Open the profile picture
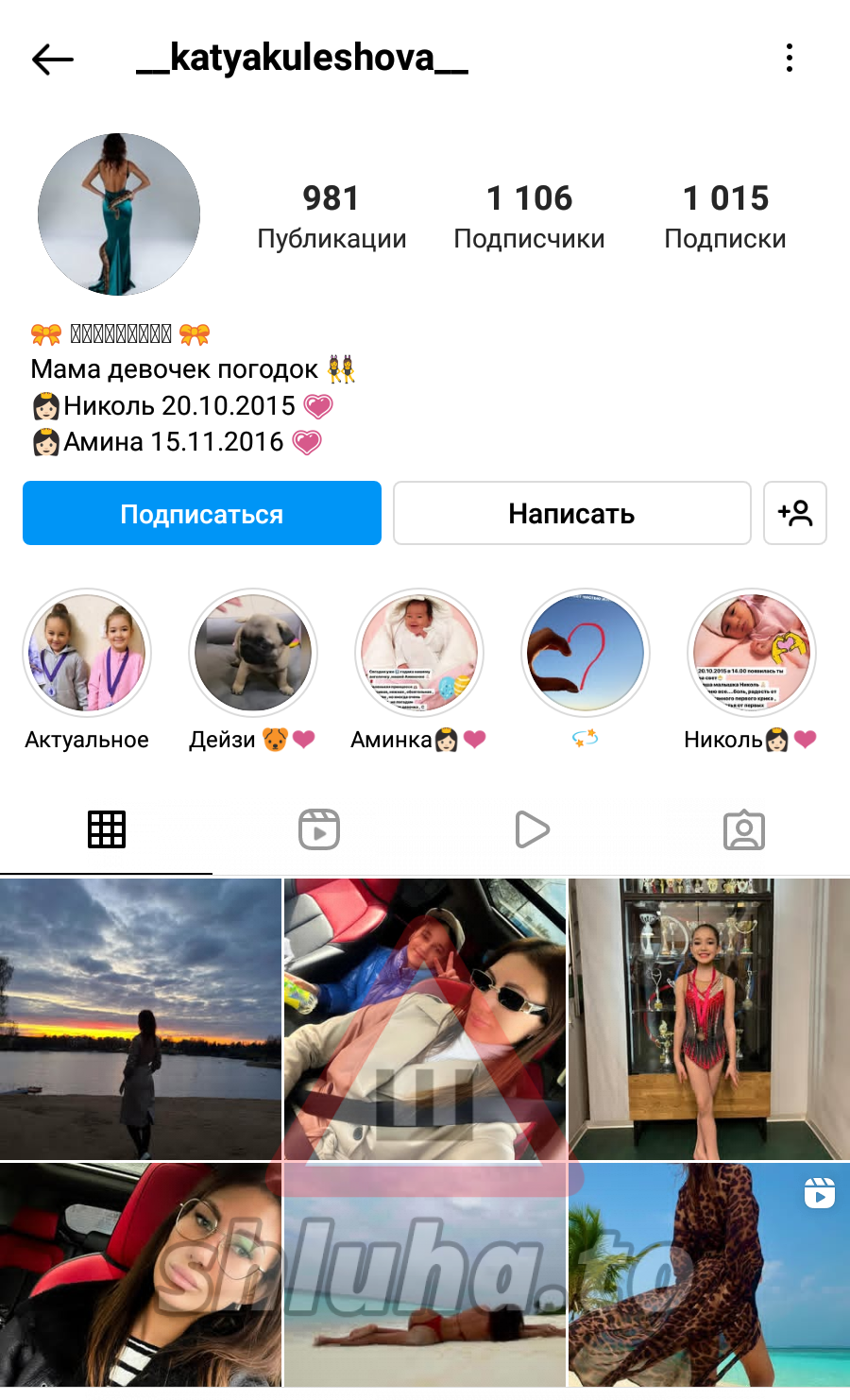Screen dimensions: 850x1400 (x=119, y=214)
